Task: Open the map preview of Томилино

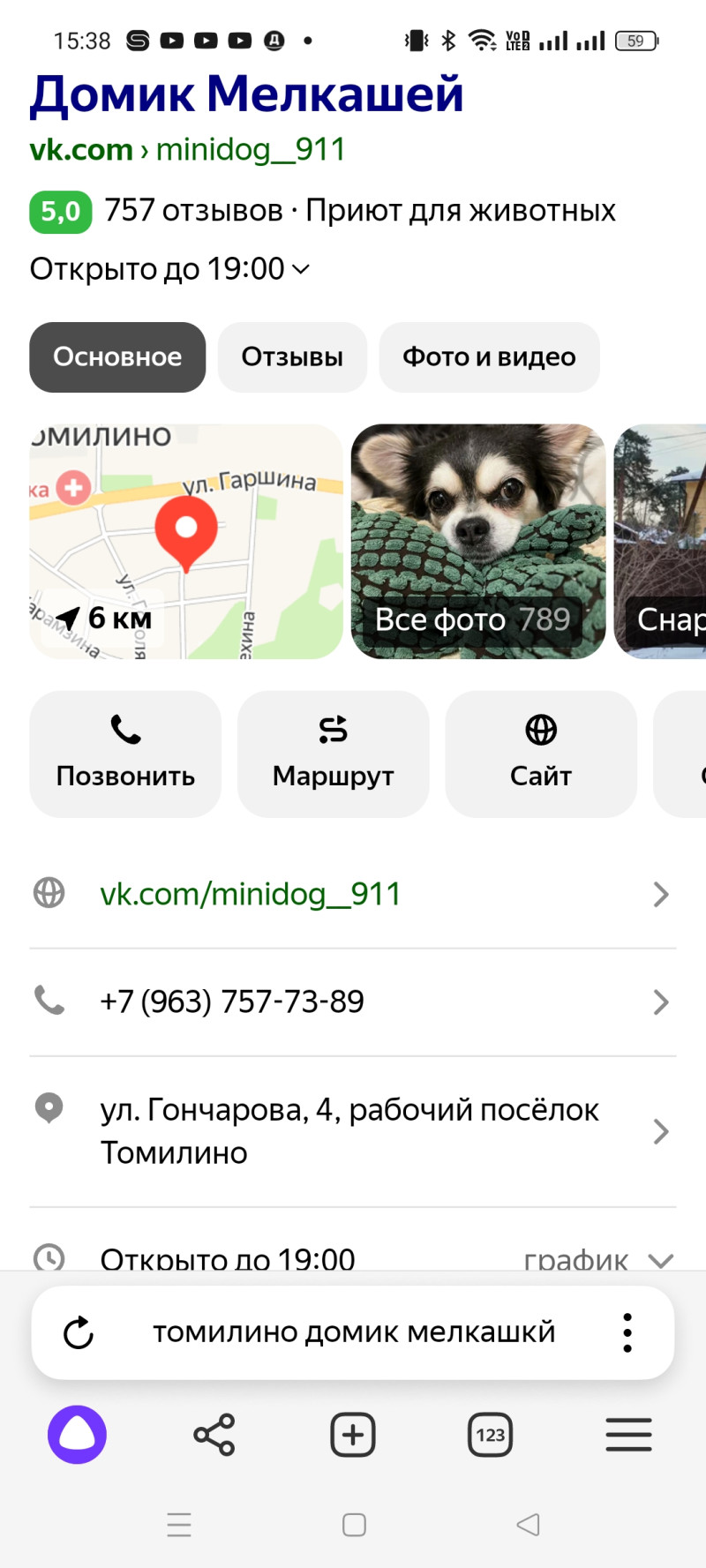Action: tap(186, 541)
